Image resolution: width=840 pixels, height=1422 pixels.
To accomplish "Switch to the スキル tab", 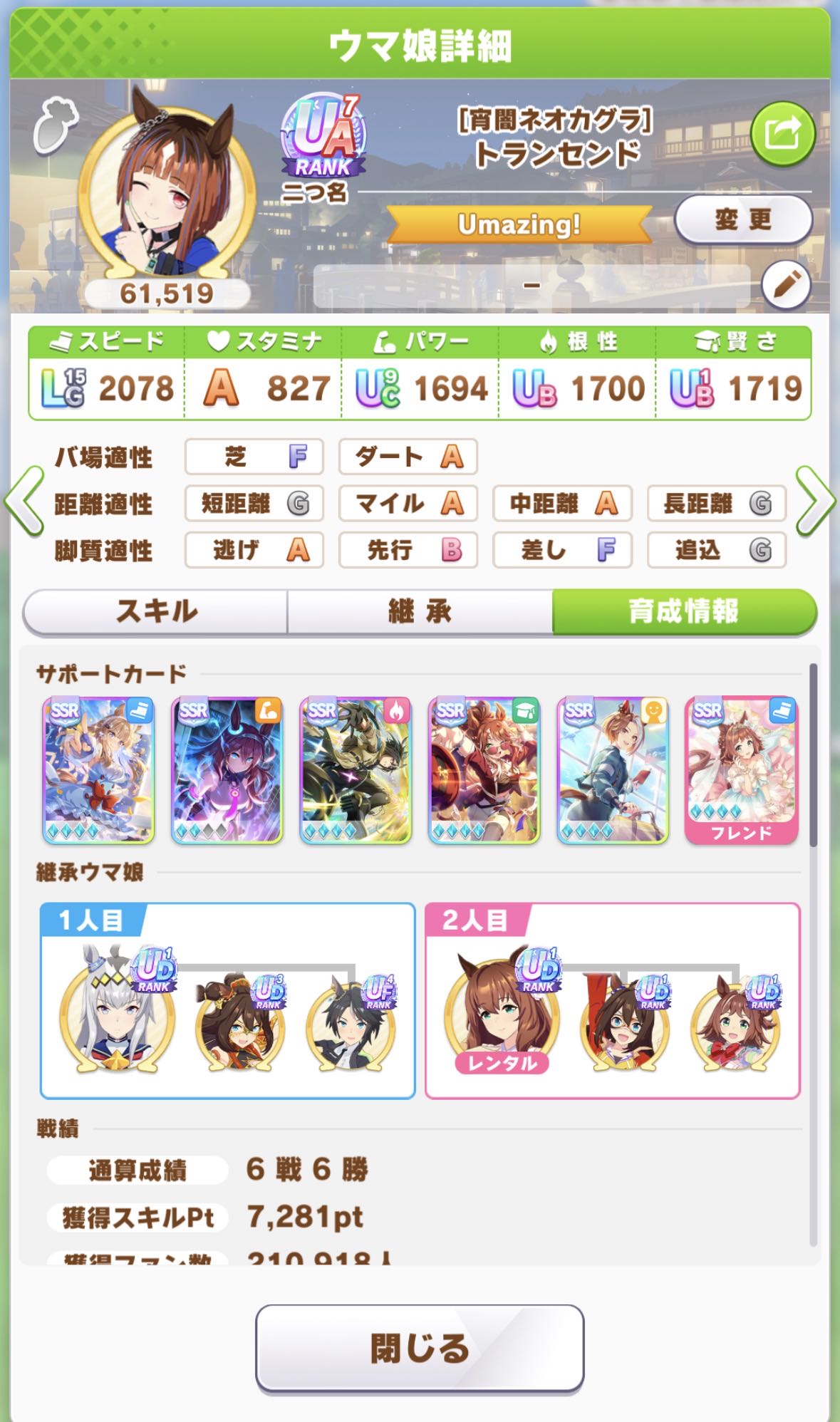I will (x=156, y=611).
